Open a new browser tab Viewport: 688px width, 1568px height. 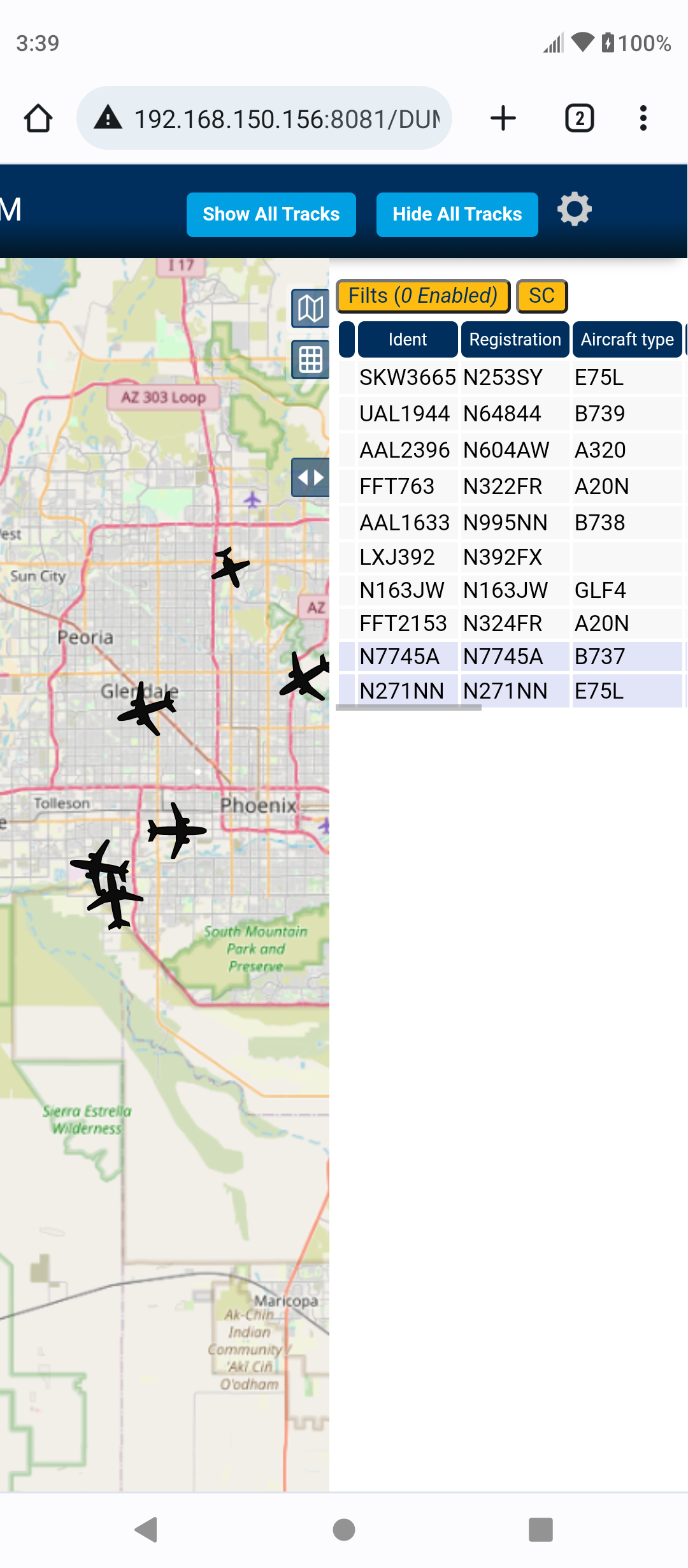point(503,118)
